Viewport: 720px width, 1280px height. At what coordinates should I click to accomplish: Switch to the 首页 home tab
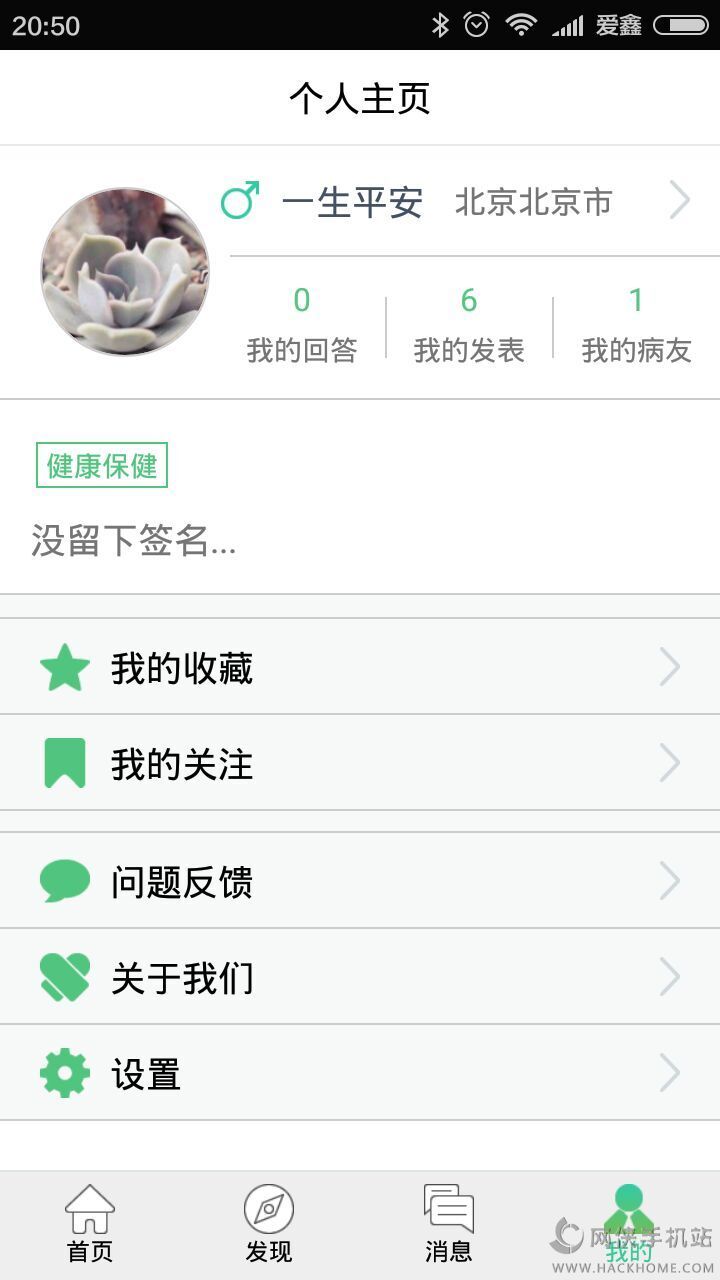(x=90, y=1224)
